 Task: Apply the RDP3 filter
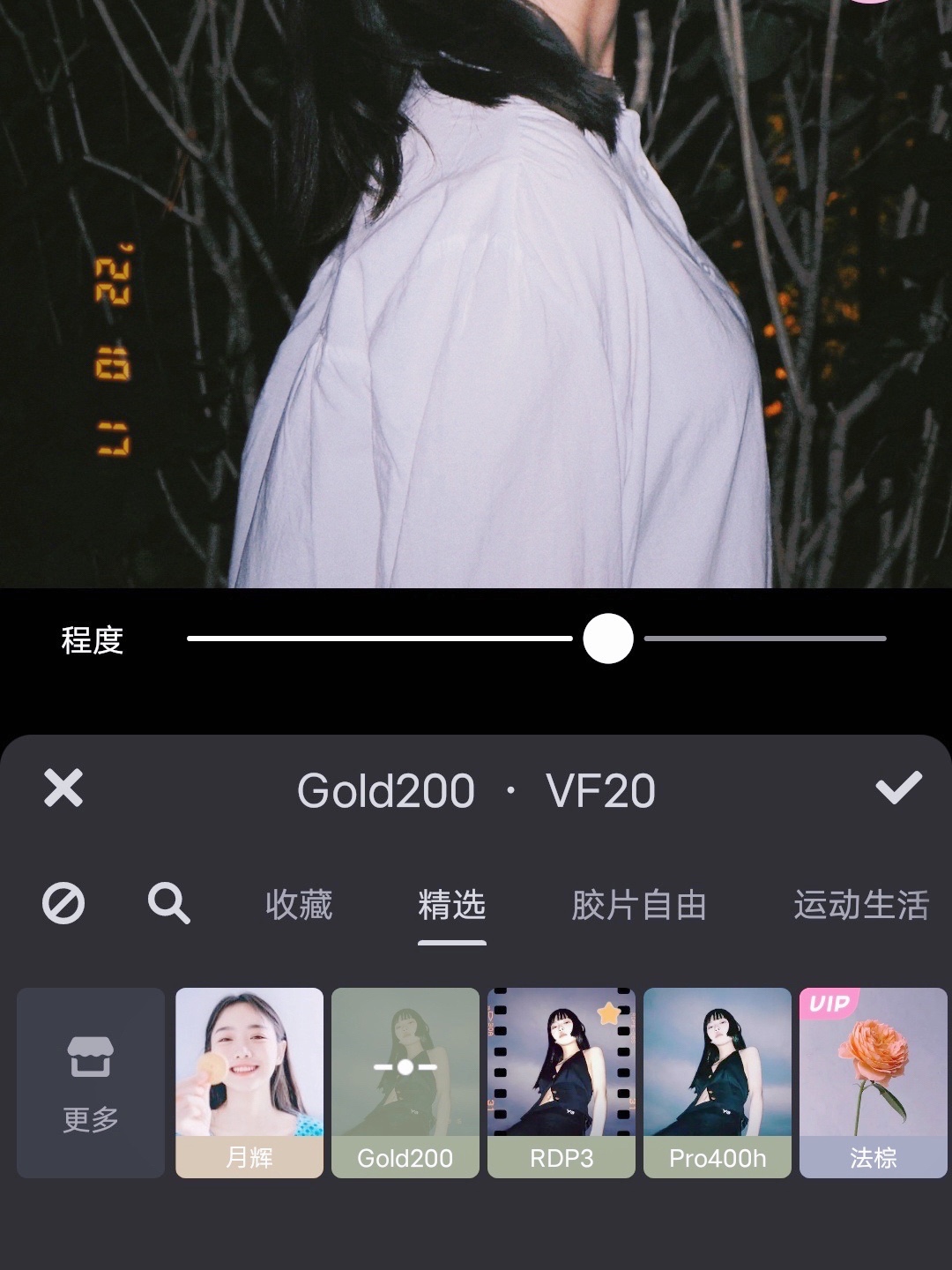click(x=562, y=1083)
